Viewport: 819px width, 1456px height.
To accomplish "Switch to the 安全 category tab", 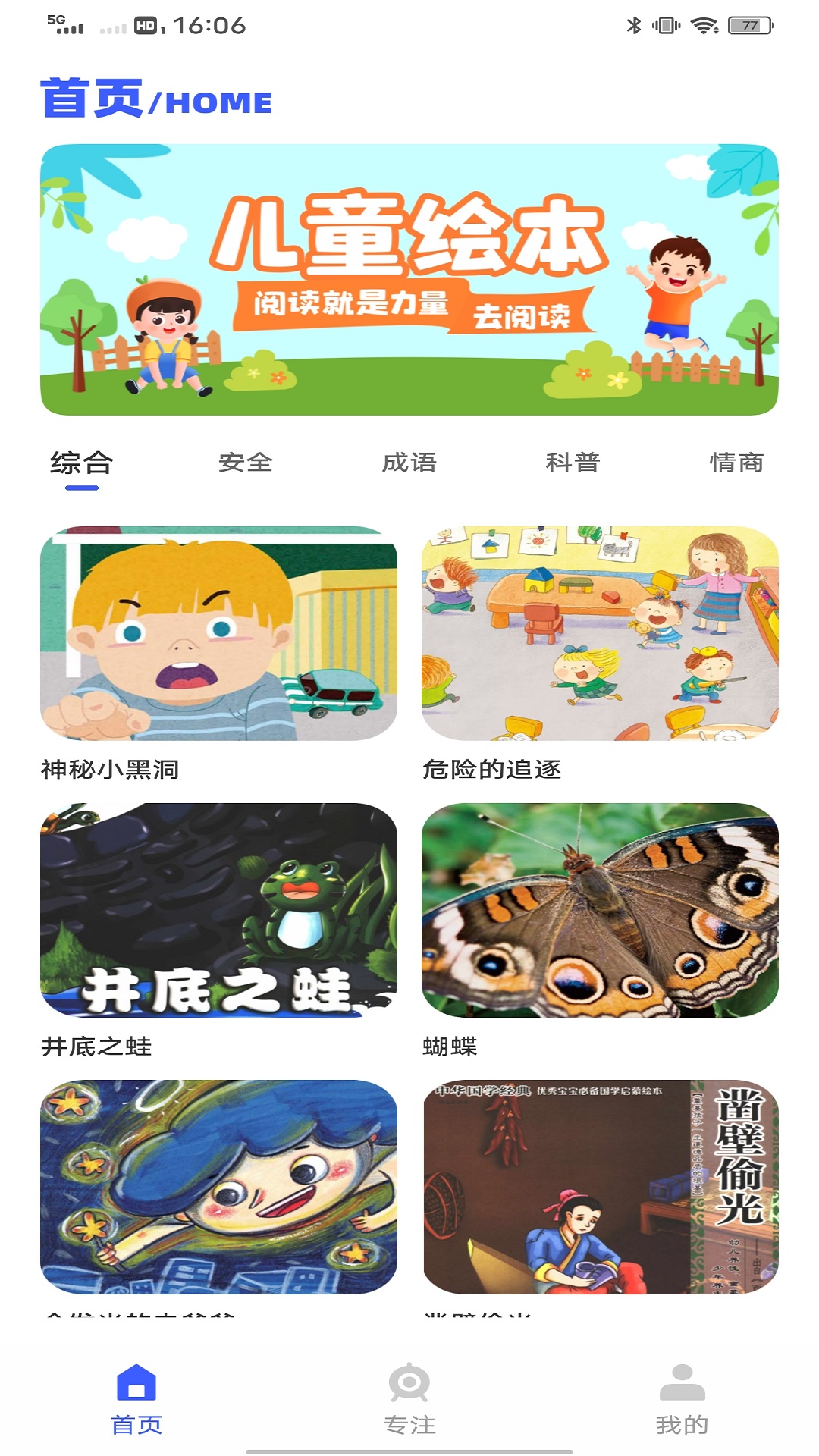I will [x=245, y=463].
